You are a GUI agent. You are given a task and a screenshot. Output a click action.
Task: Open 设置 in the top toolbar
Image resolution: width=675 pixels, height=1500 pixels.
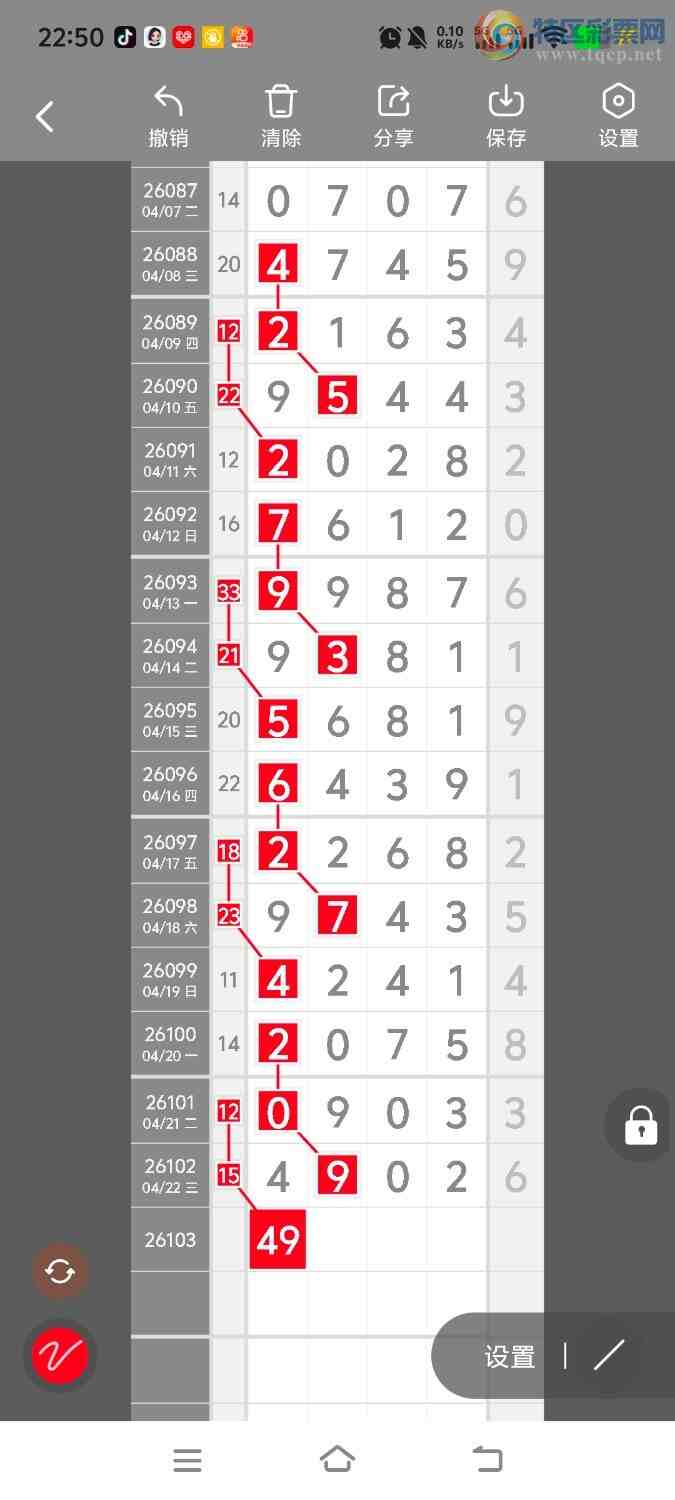[618, 117]
